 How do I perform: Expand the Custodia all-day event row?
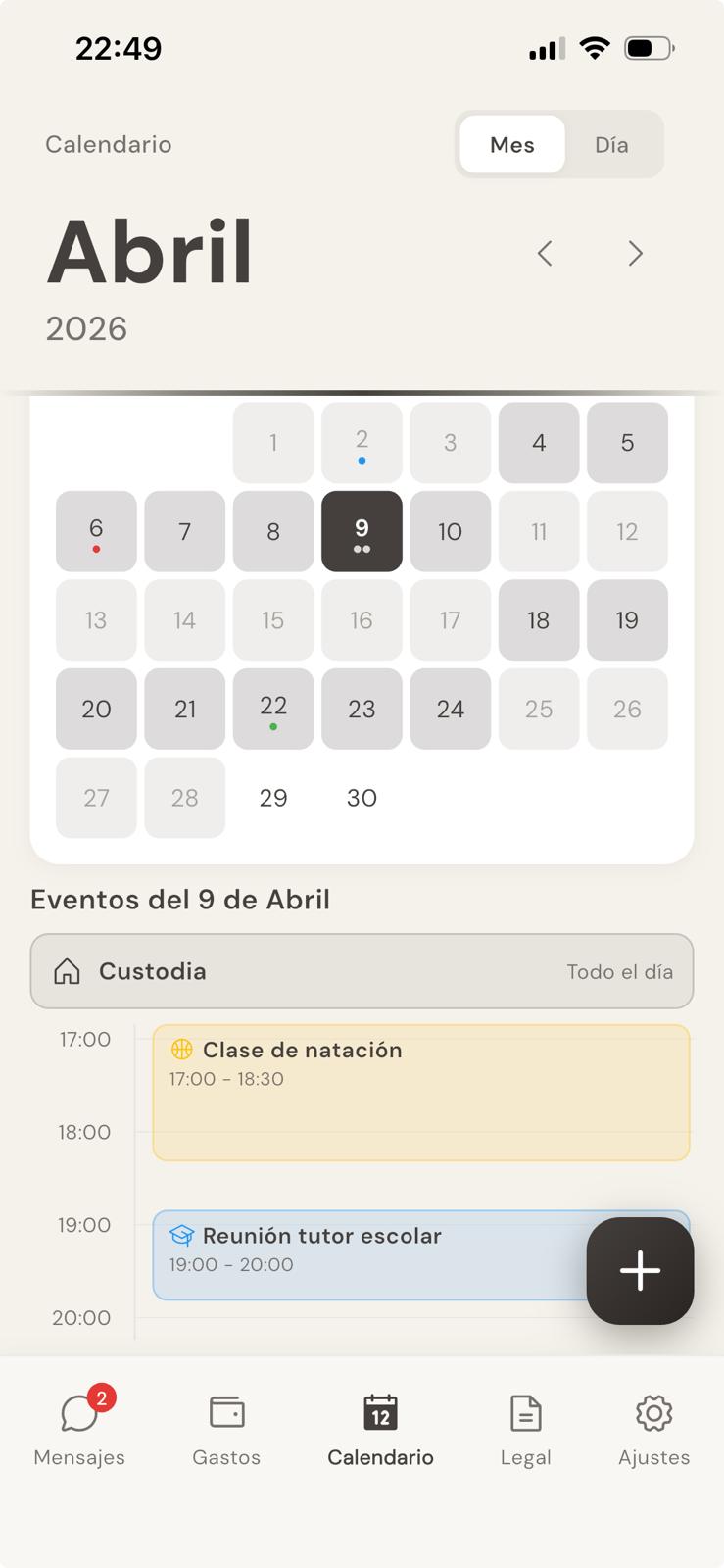(362, 971)
